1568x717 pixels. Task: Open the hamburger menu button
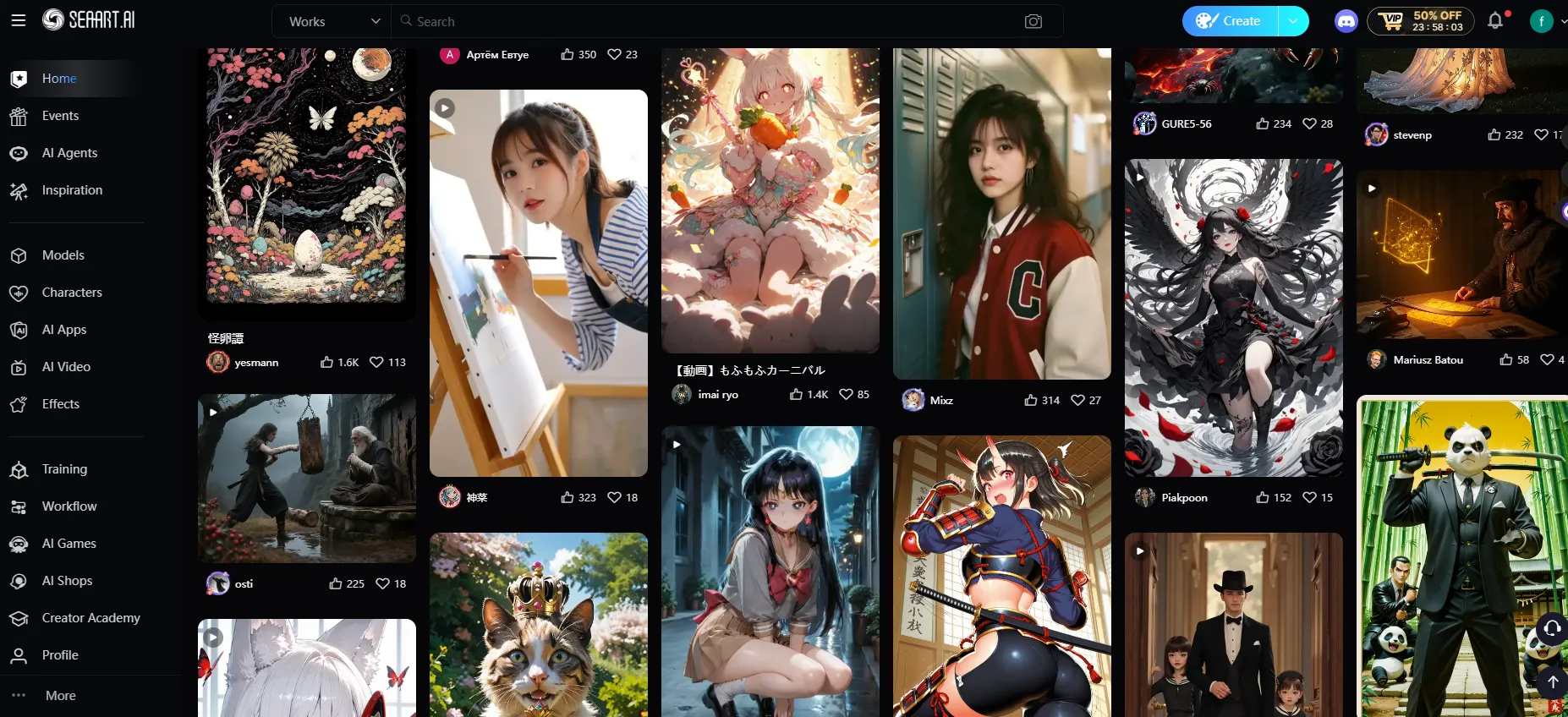[x=19, y=20]
